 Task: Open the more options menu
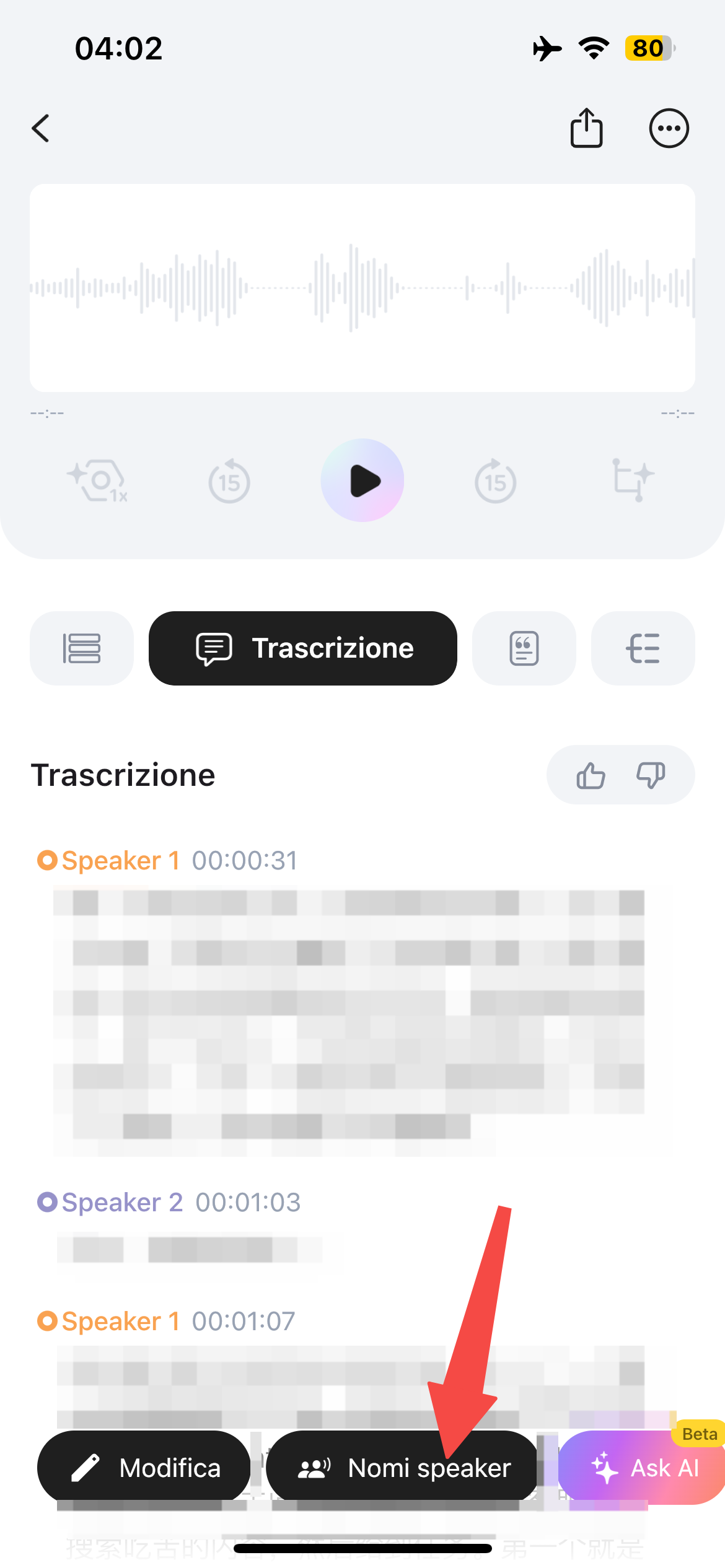pos(669,128)
